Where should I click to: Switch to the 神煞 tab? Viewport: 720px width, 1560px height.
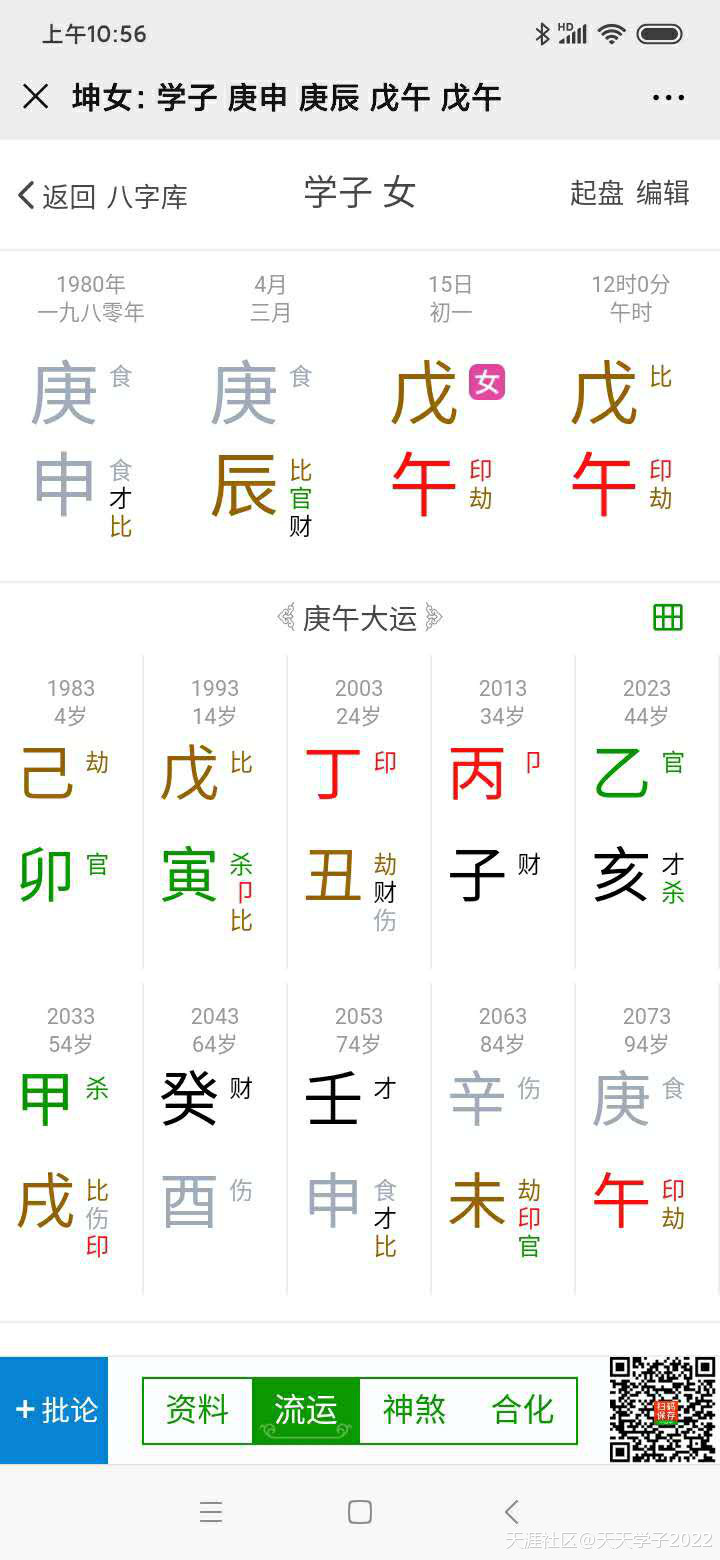pyautogui.click(x=414, y=1410)
